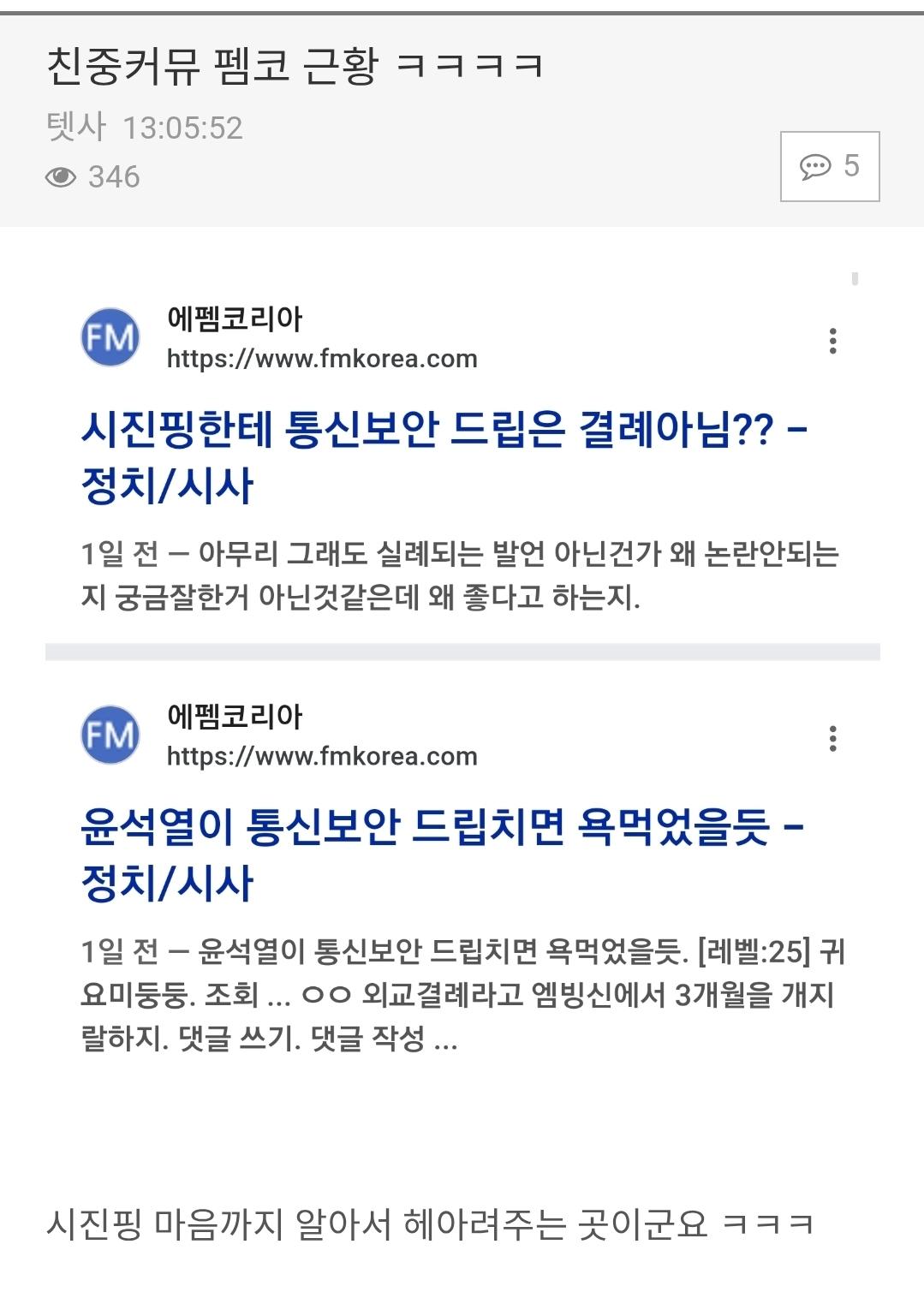Open the comments button showing 5
Viewport: 924px width, 1292px height.
point(829,166)
